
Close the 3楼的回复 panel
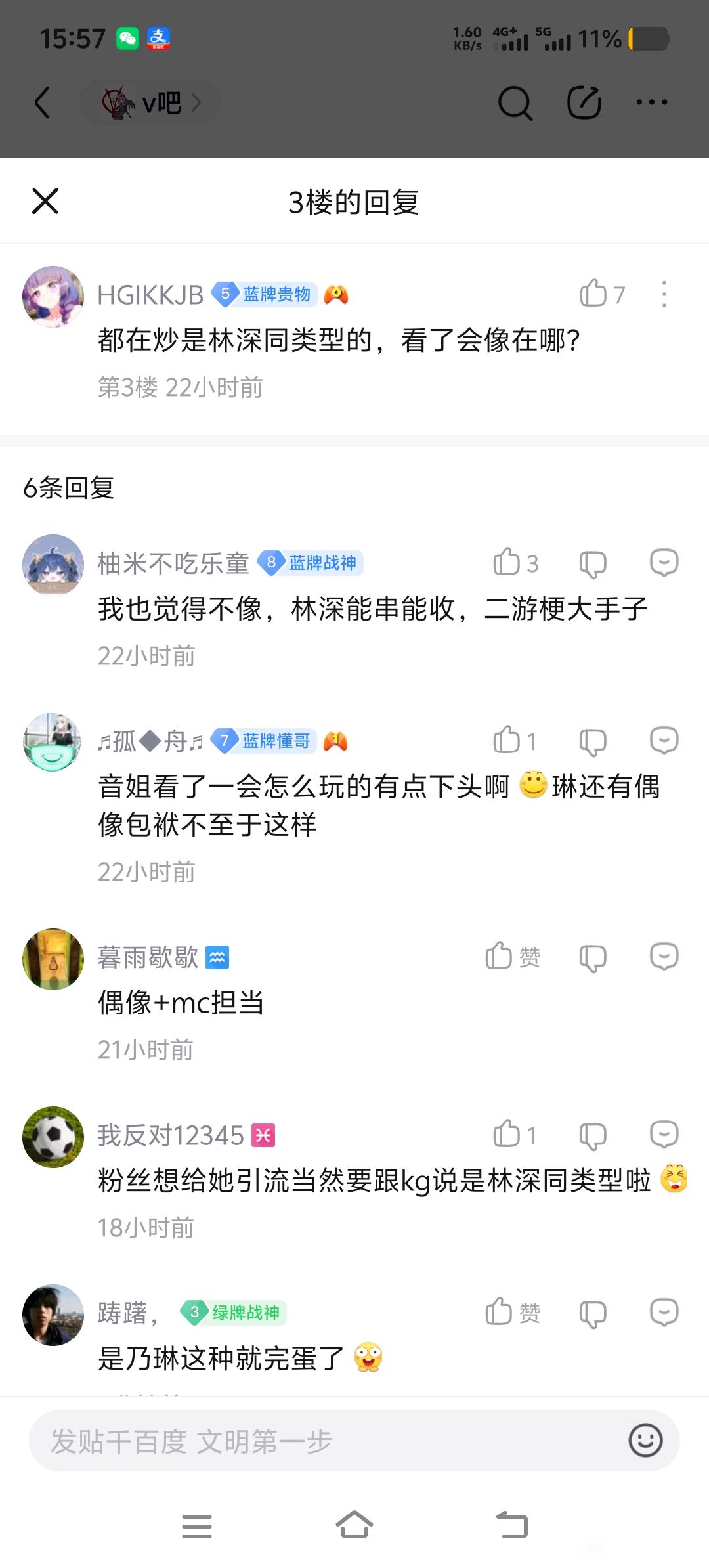[45, 201]
